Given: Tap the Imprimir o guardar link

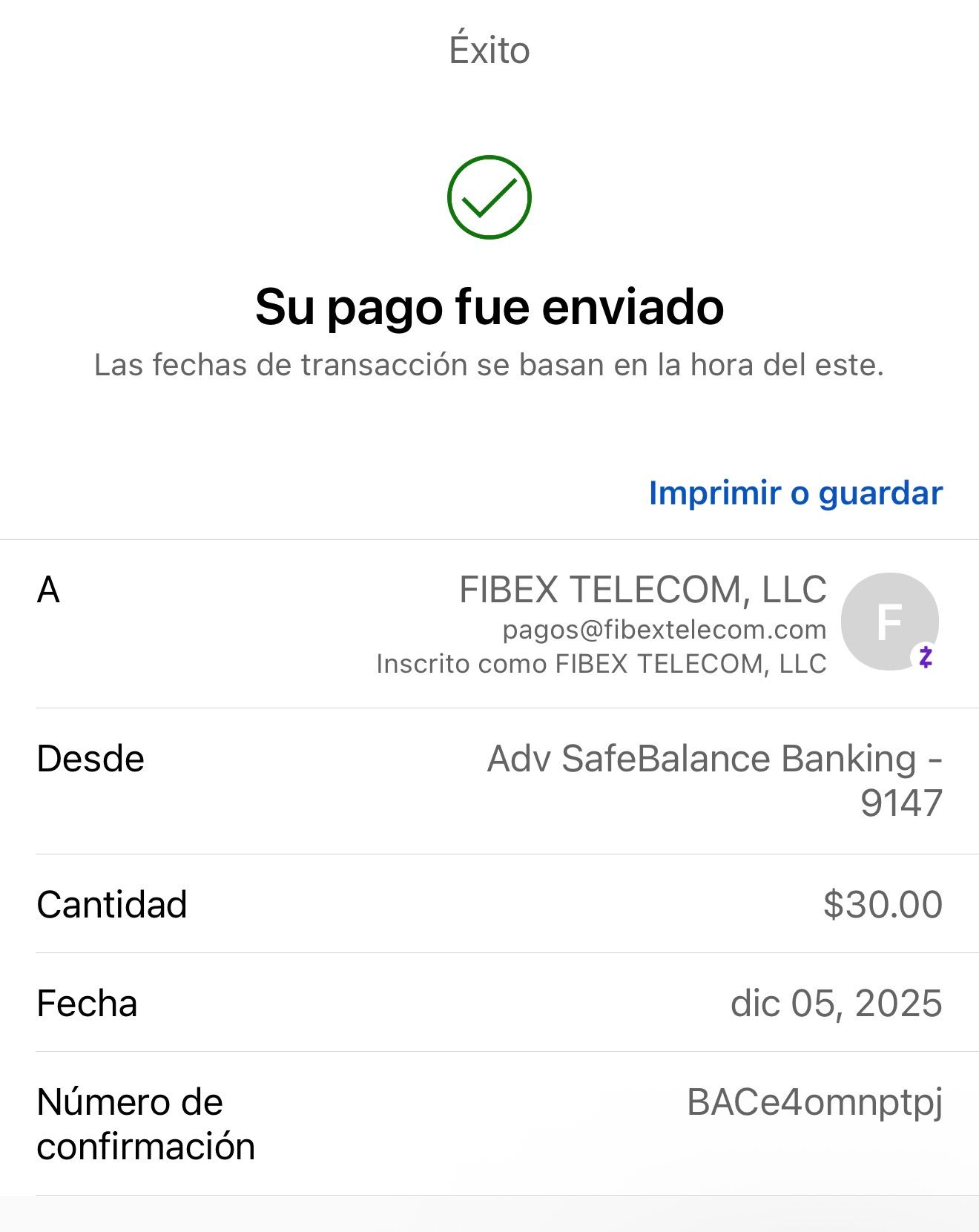Looking at the screenshot, I should [x=795, y=493].
